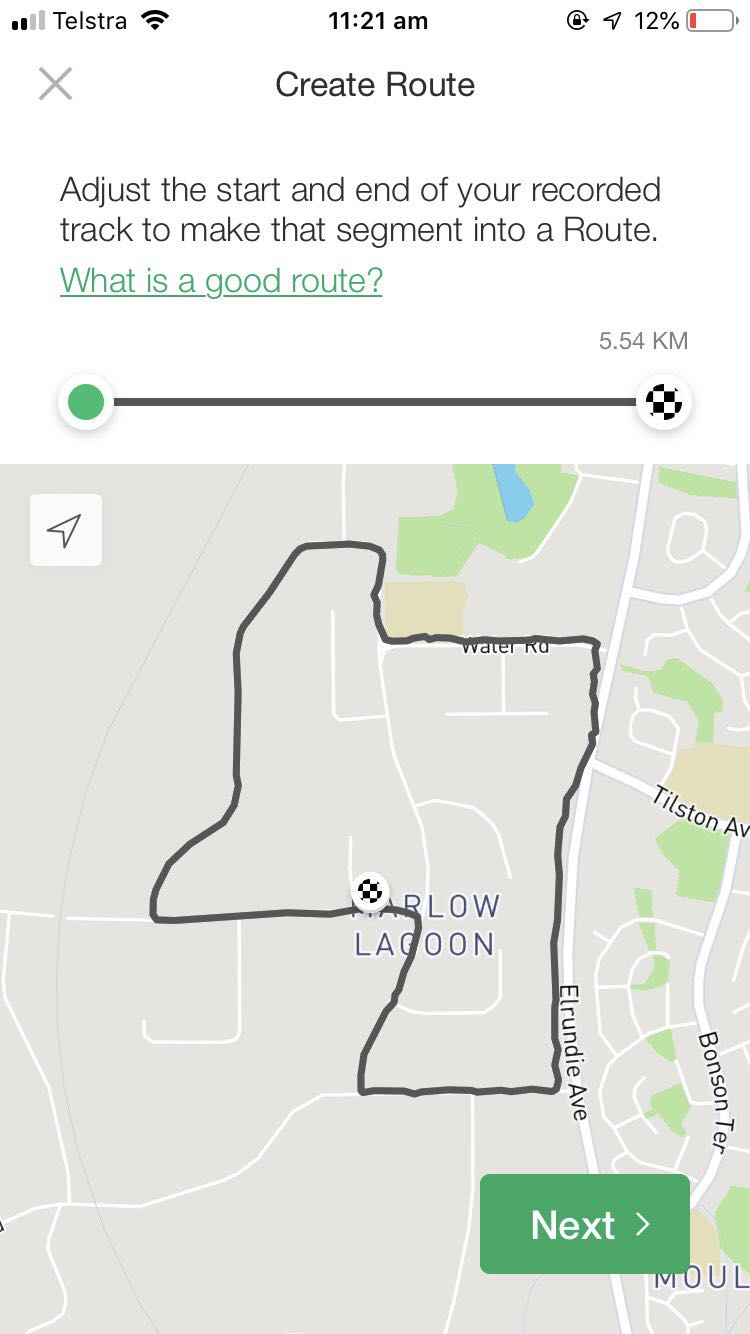Screen dimensions: 750x1334
Task: Close the Create Route screen
Action: point(55,84)
